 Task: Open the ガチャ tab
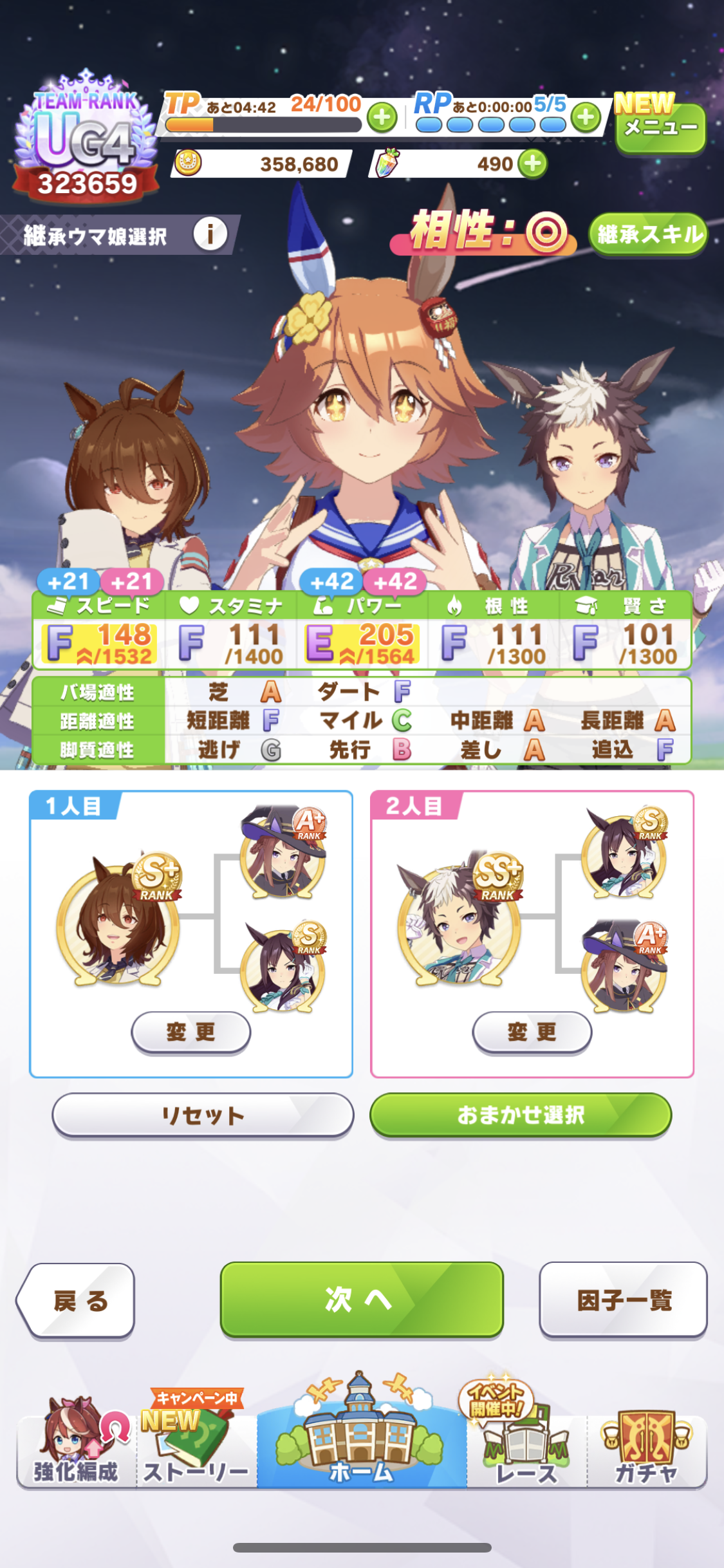pos(646,1448)
